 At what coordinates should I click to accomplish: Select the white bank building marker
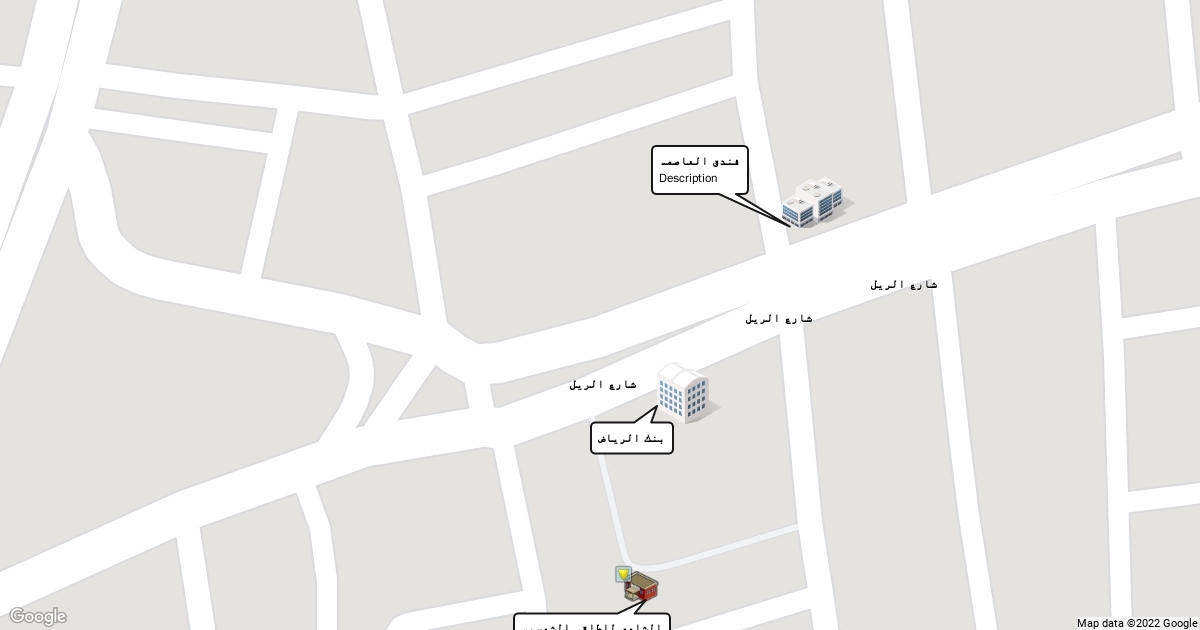coord(683,393)
